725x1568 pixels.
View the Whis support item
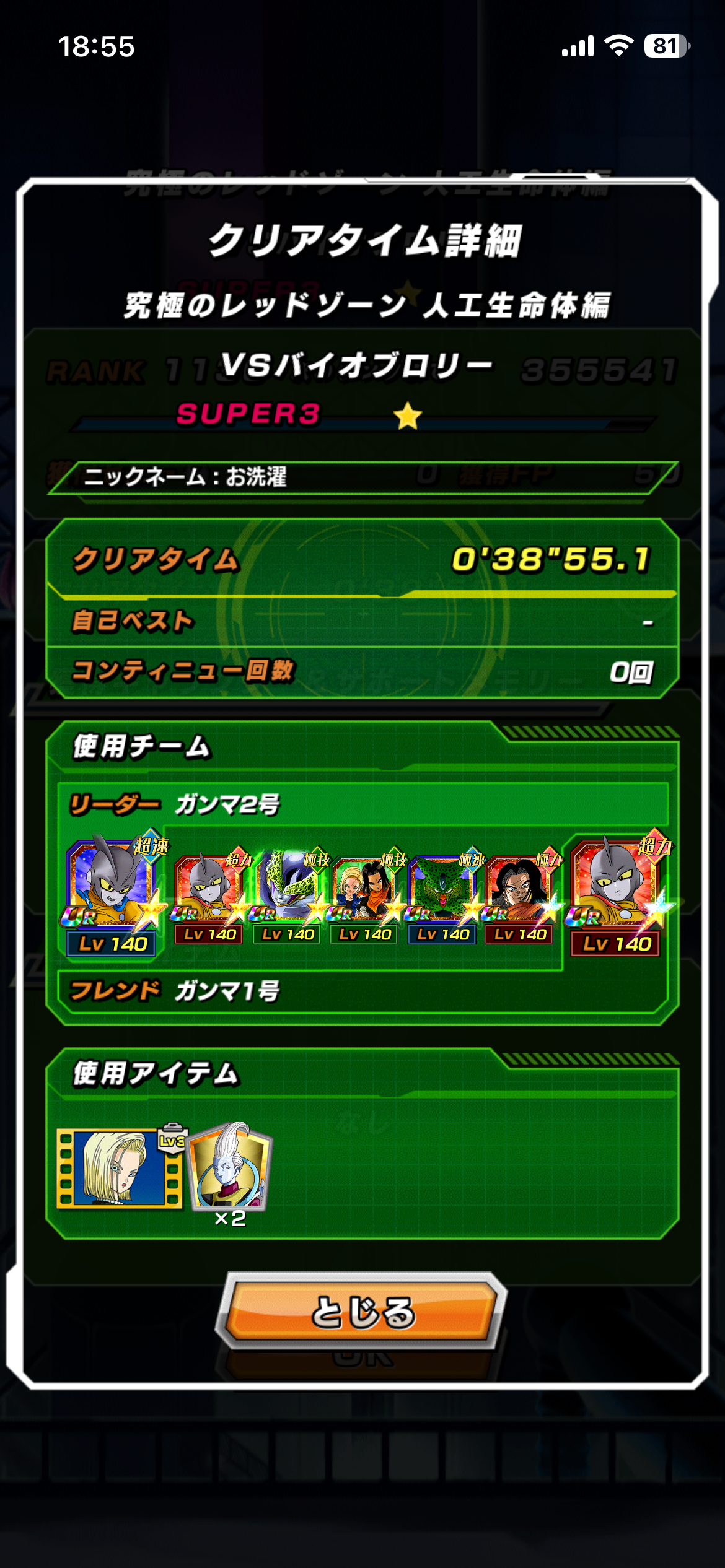click(230, 1167)
